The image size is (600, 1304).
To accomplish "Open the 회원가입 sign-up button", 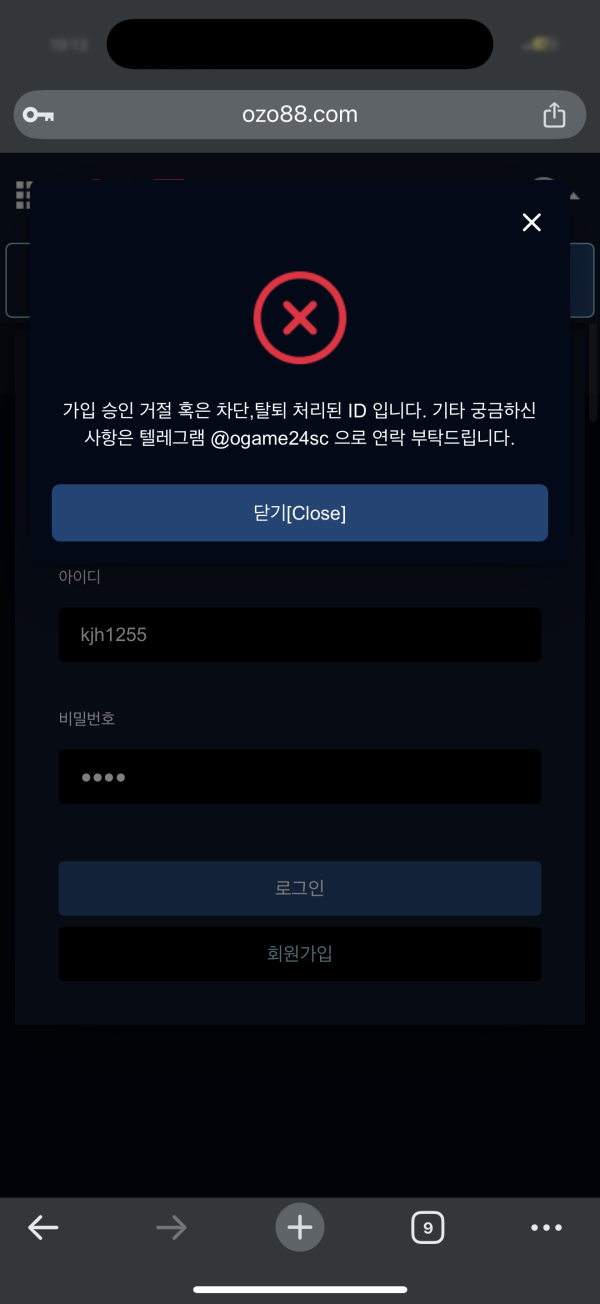I will coord(299,953).
